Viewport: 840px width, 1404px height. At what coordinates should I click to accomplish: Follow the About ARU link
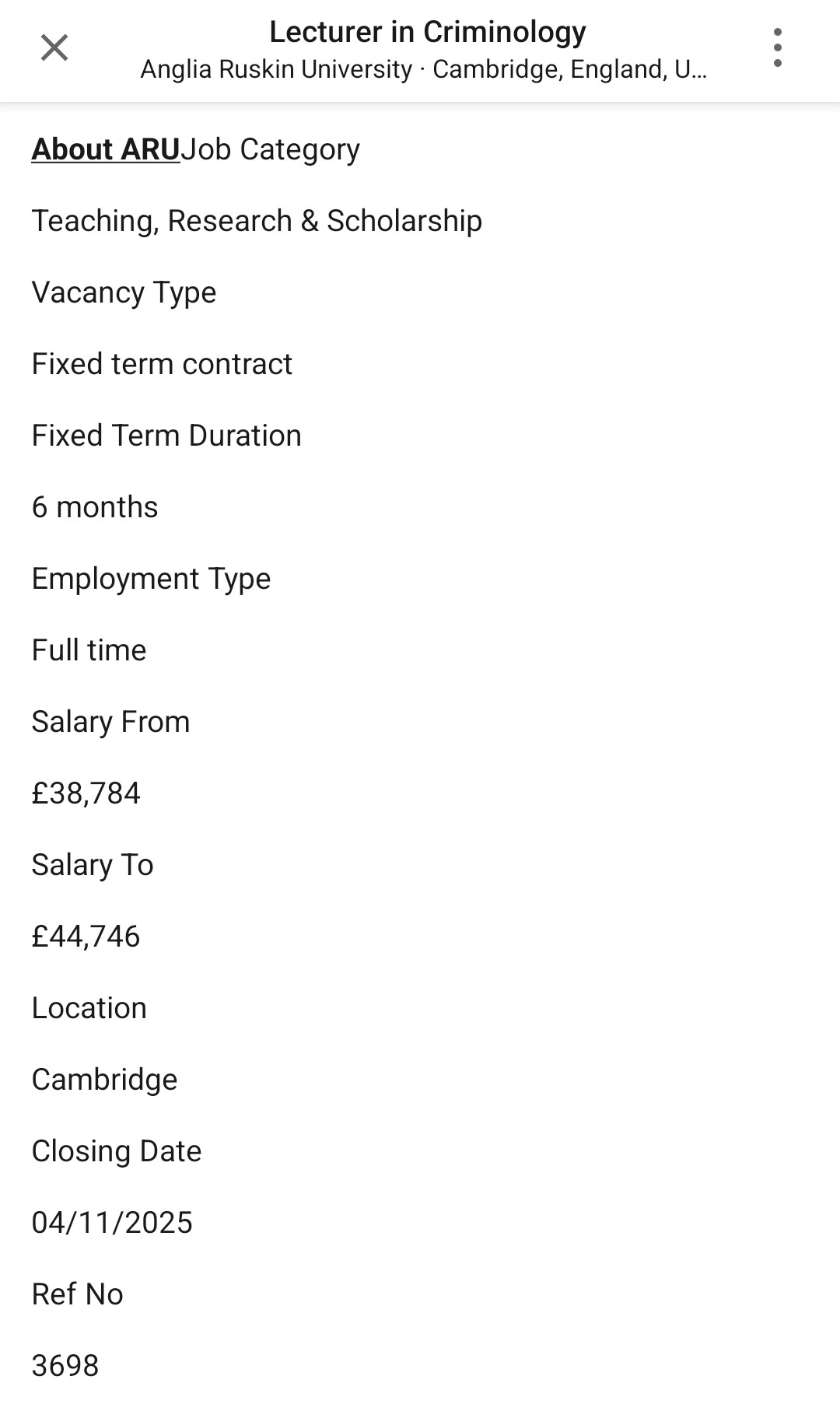click(106, 149)
